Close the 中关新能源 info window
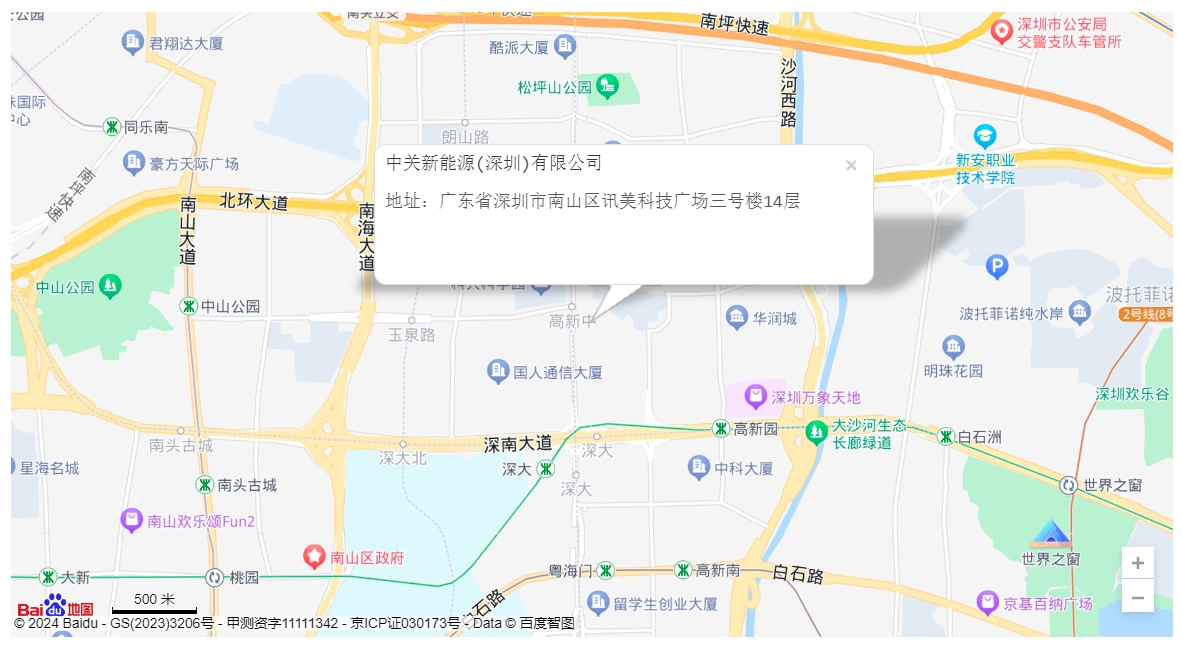This screenshot has width=1182, height=647. [x=851, y=166]
